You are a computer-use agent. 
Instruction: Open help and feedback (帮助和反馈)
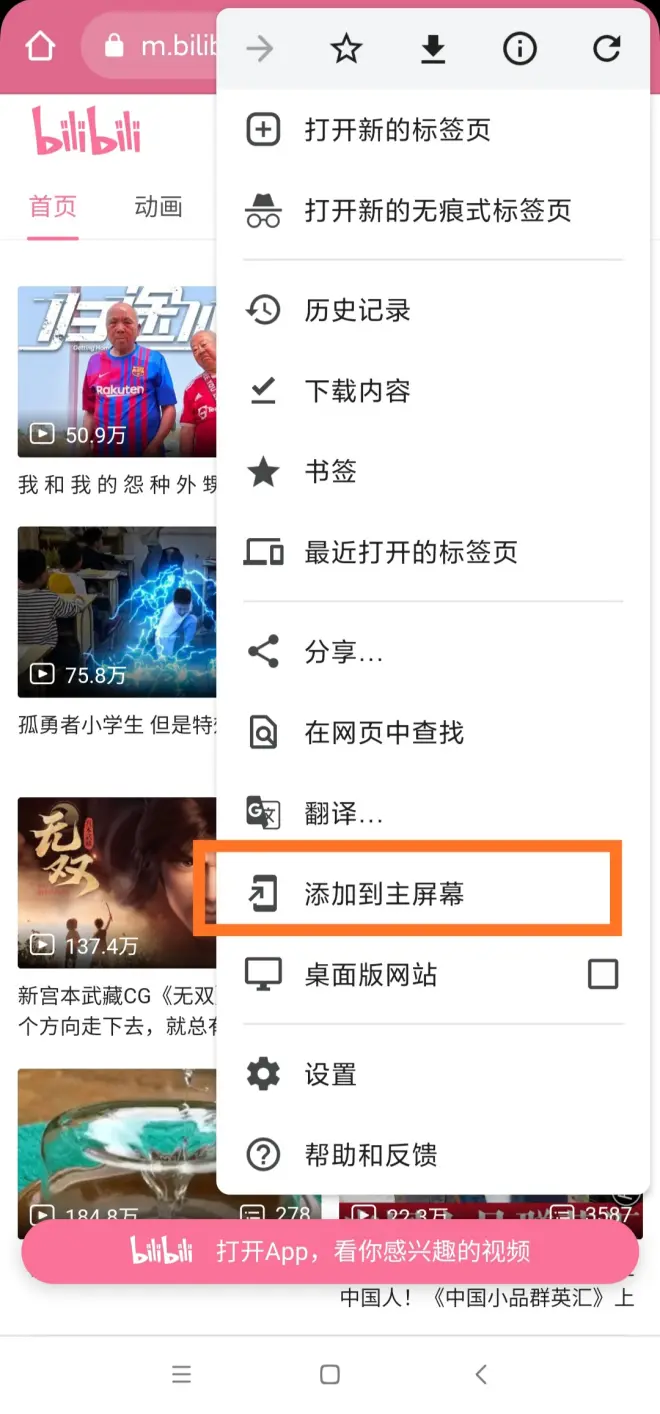point(370,1155)
